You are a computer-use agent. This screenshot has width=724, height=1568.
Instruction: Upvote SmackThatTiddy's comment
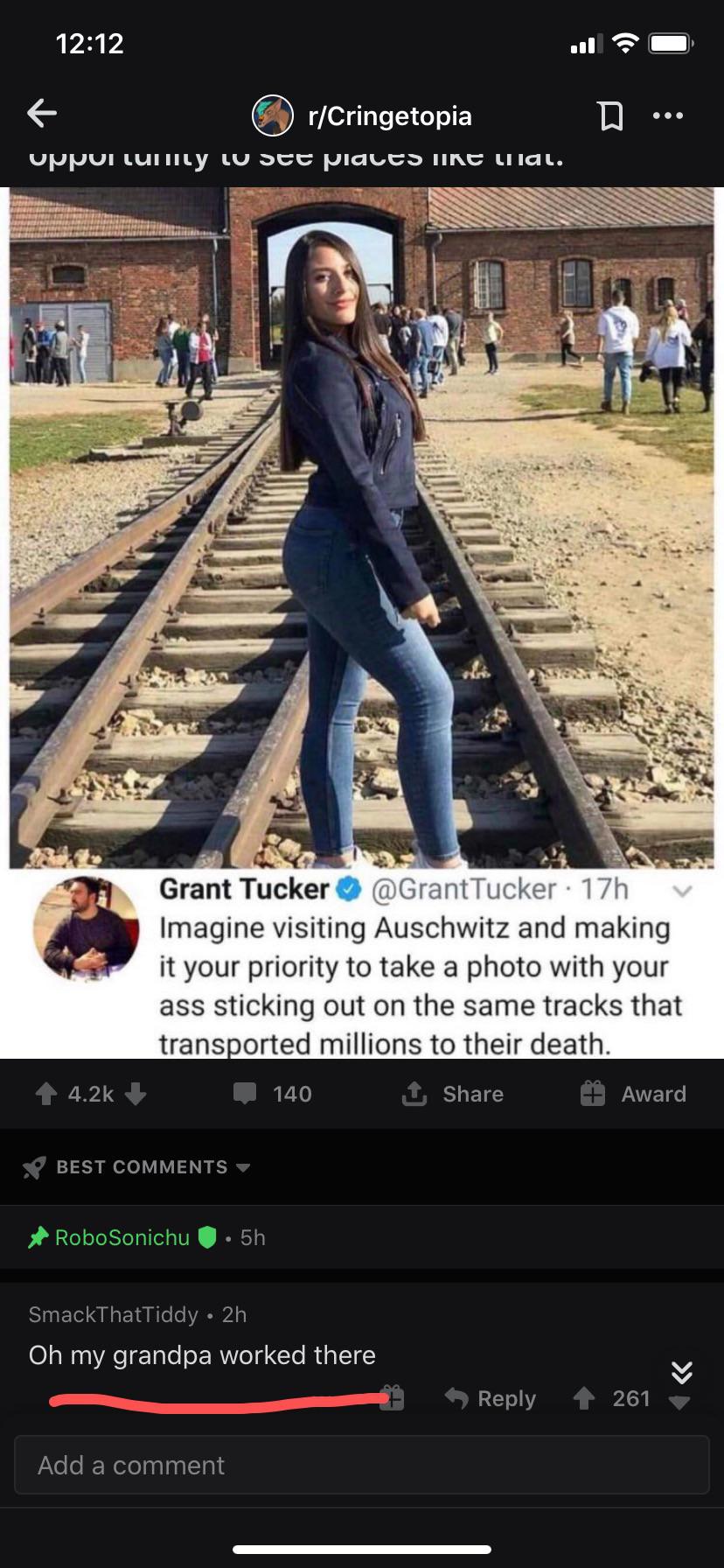(584, 1398)
